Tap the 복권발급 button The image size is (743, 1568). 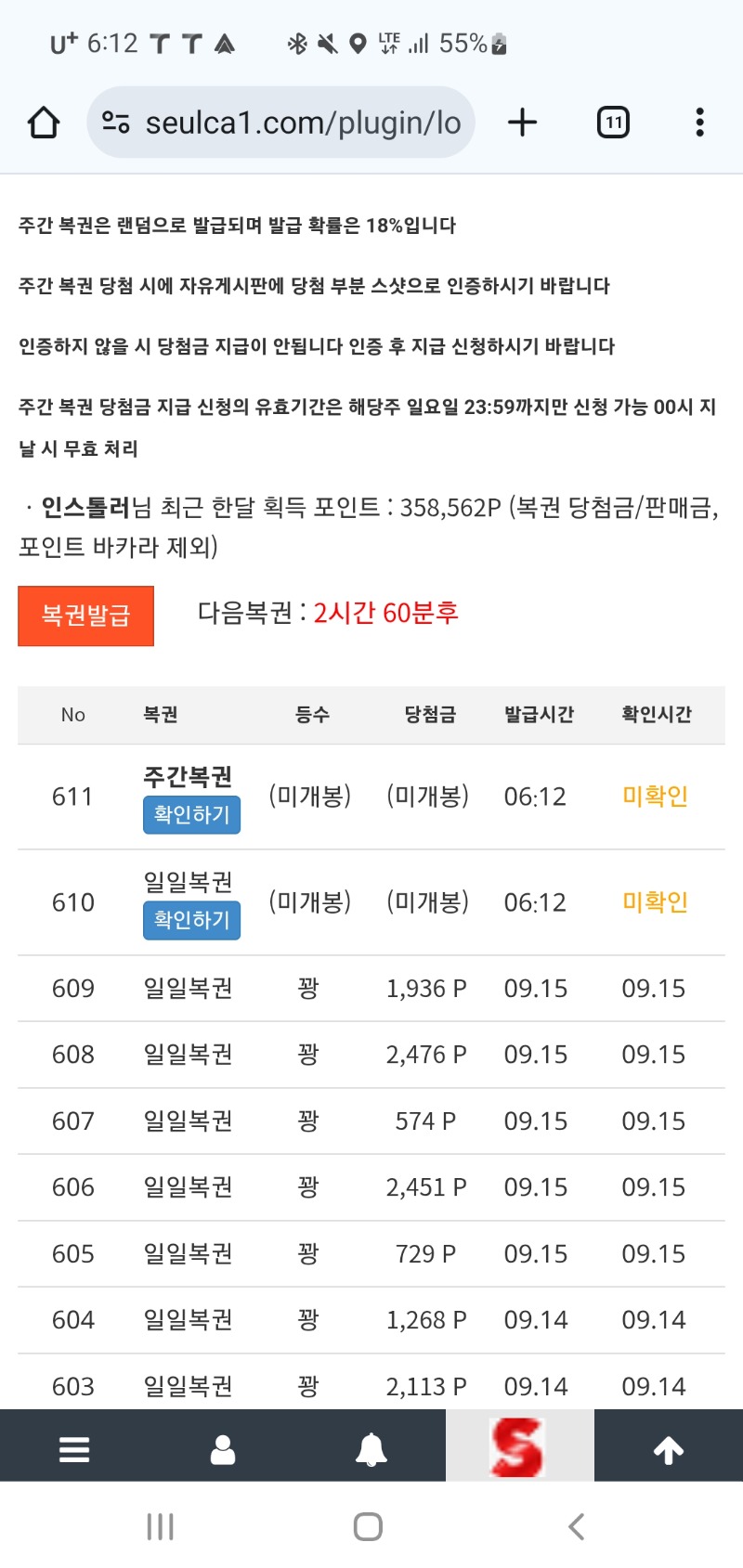click(x=85, y=616)
